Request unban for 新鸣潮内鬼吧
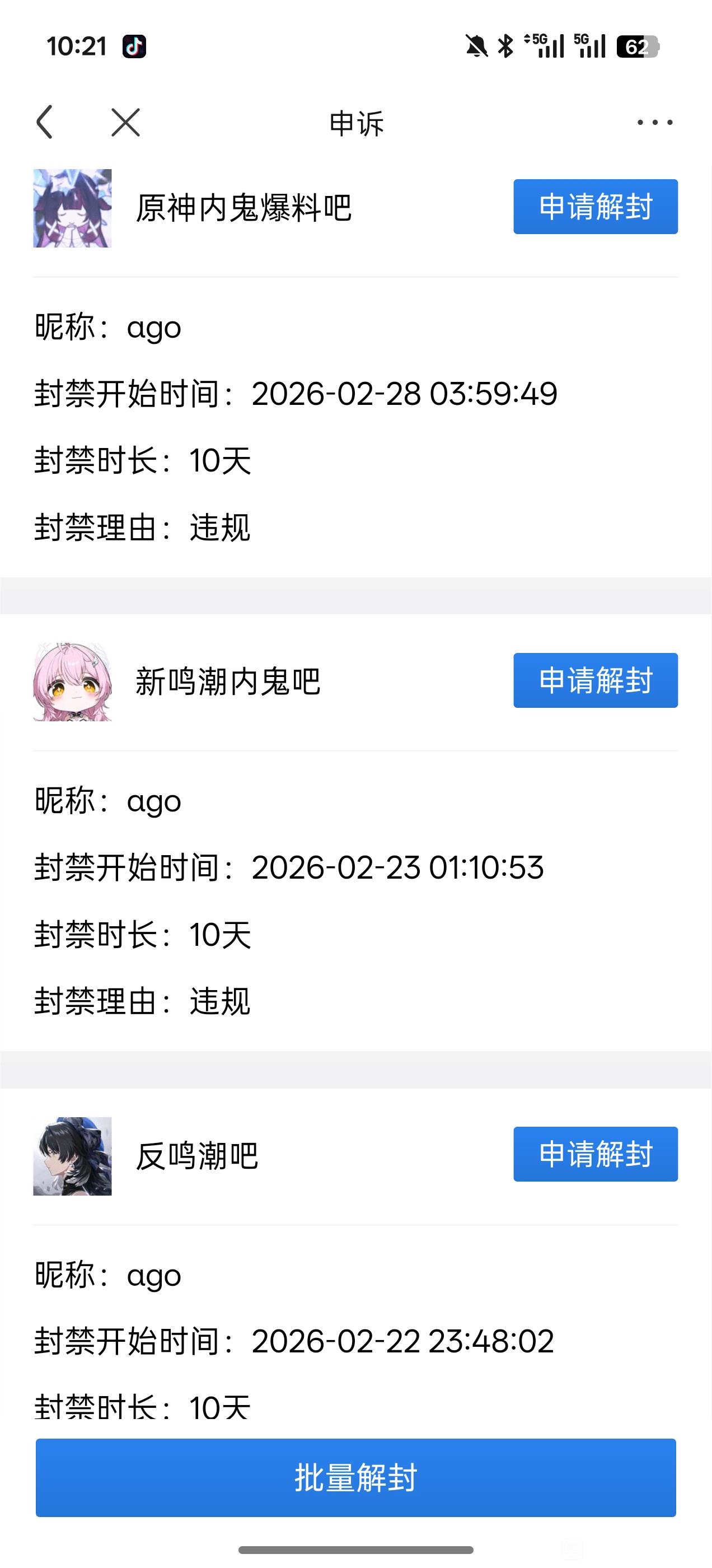Screen dimensions: 712x1568 595,680
